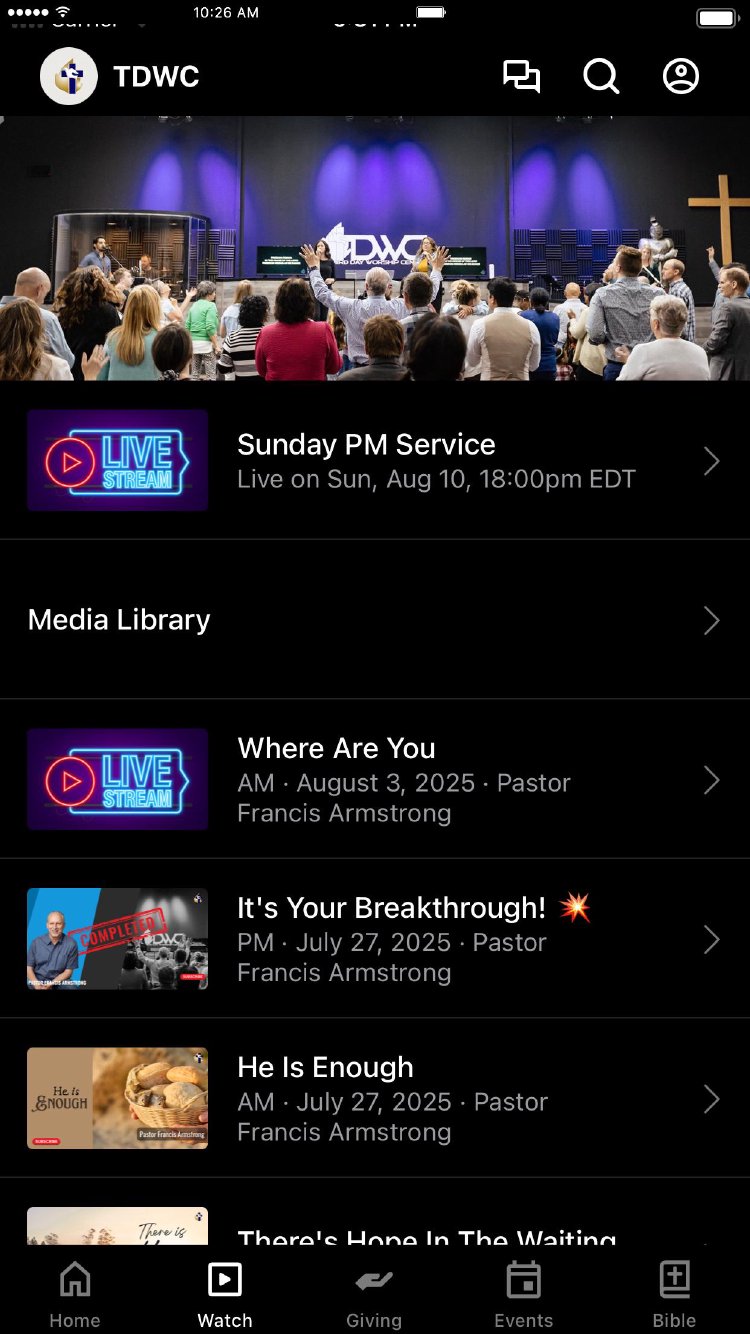Open the Events tab

point(523,1294)
